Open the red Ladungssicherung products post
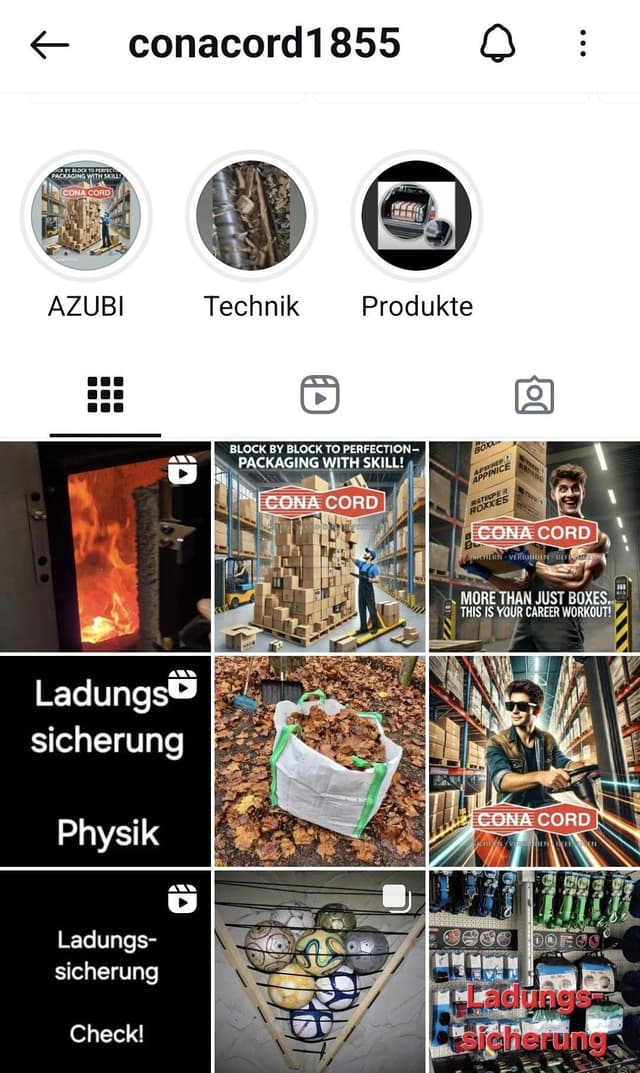This screenshot has height=1073, width=640. pos(534,971)
